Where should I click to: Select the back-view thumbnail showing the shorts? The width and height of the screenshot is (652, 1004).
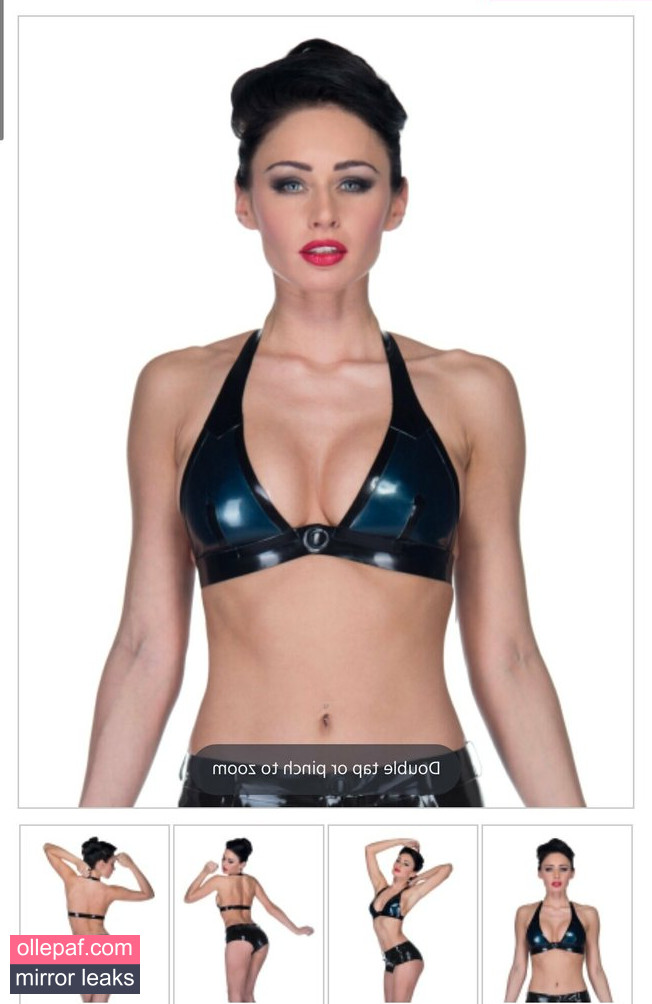[248, 912]
